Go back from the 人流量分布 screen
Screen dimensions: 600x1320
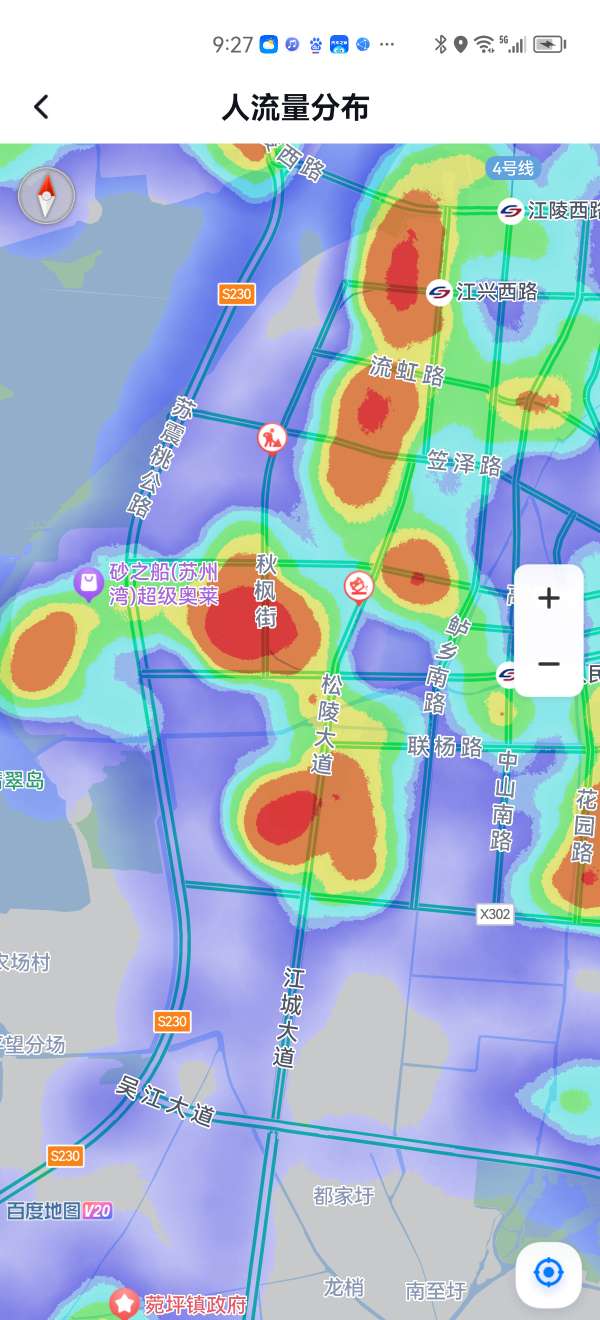(41, 107)
